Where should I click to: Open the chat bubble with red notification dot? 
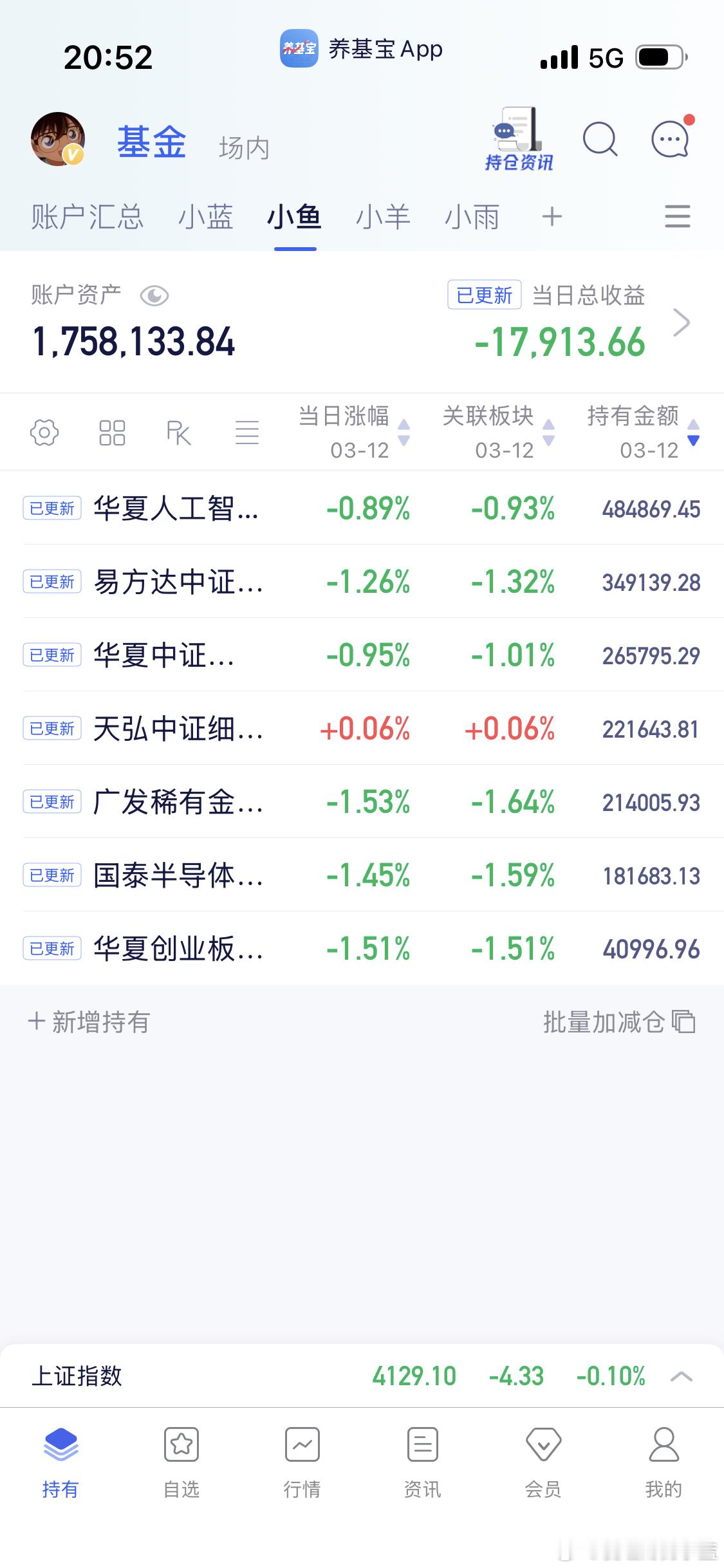pos(669,139)
